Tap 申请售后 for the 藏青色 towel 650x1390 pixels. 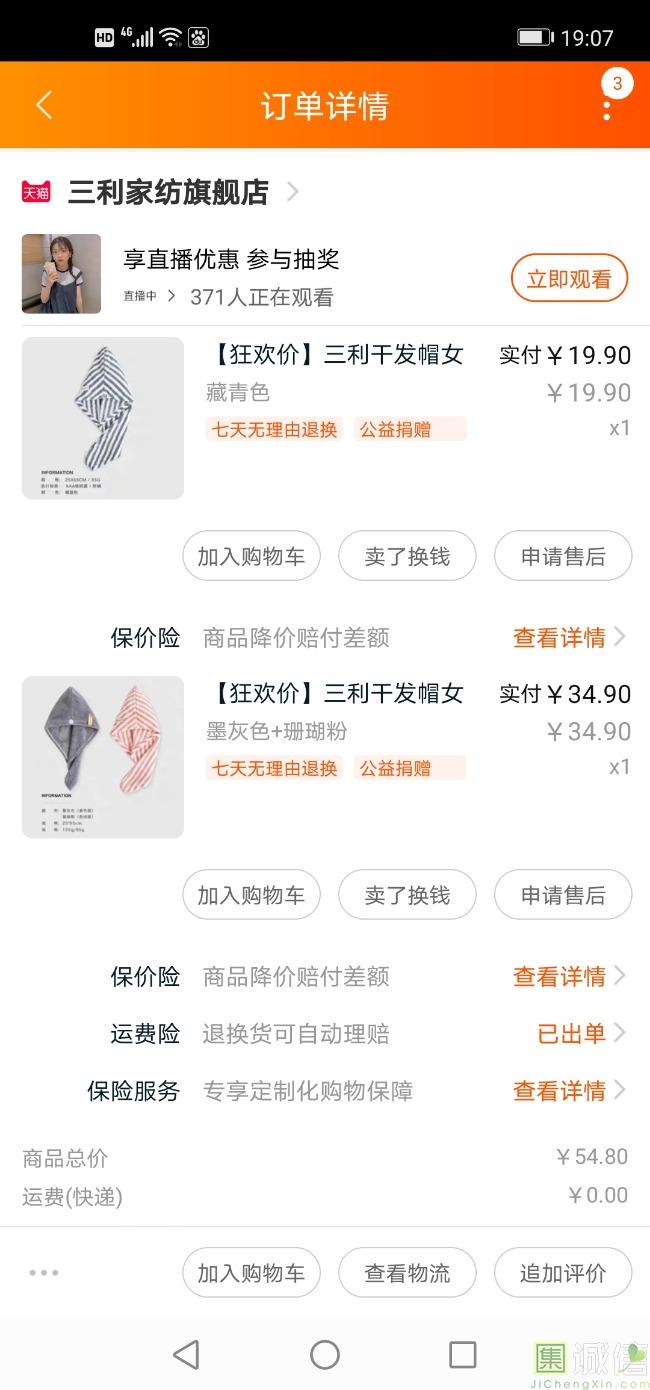pyautogui.click(x=563, y=556)
